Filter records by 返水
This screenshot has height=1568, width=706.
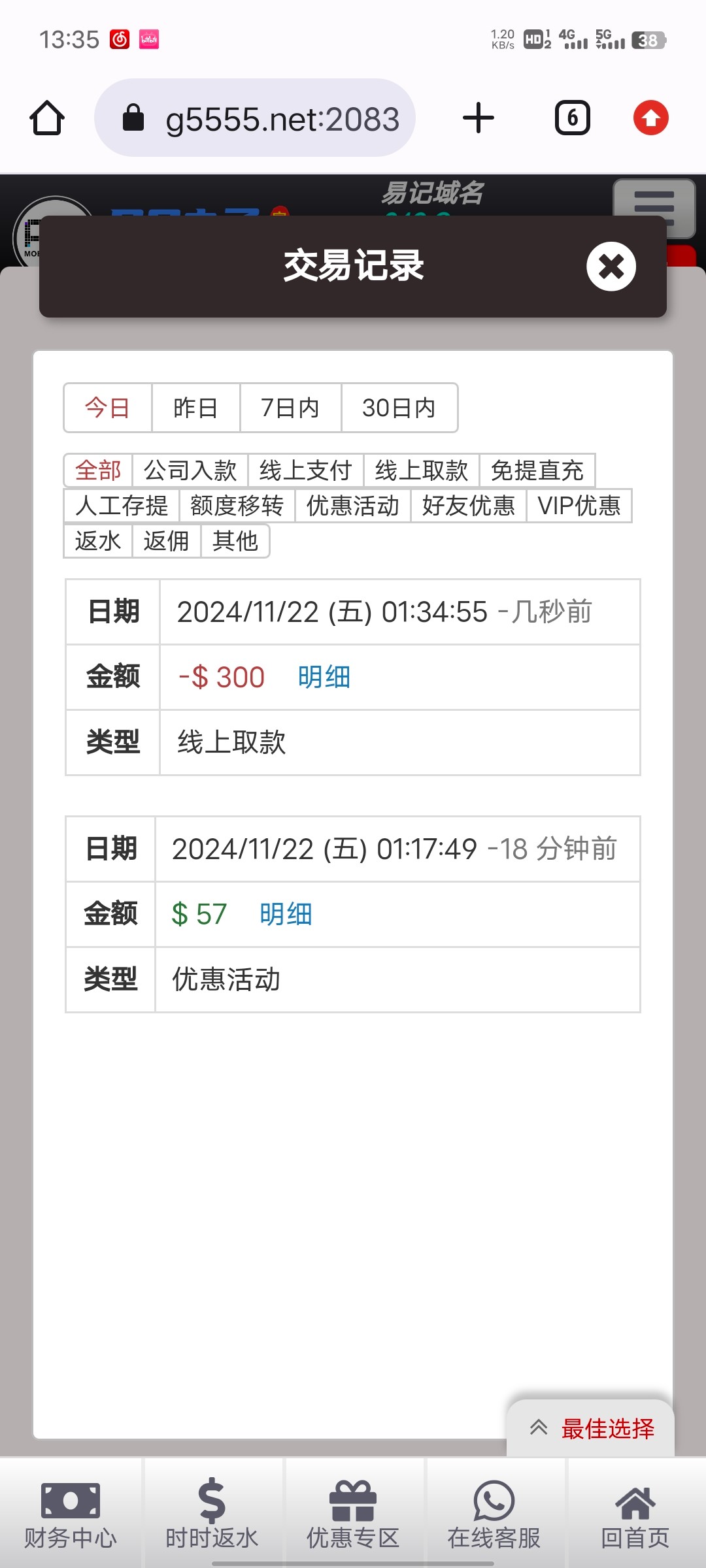tap(98, 541)
